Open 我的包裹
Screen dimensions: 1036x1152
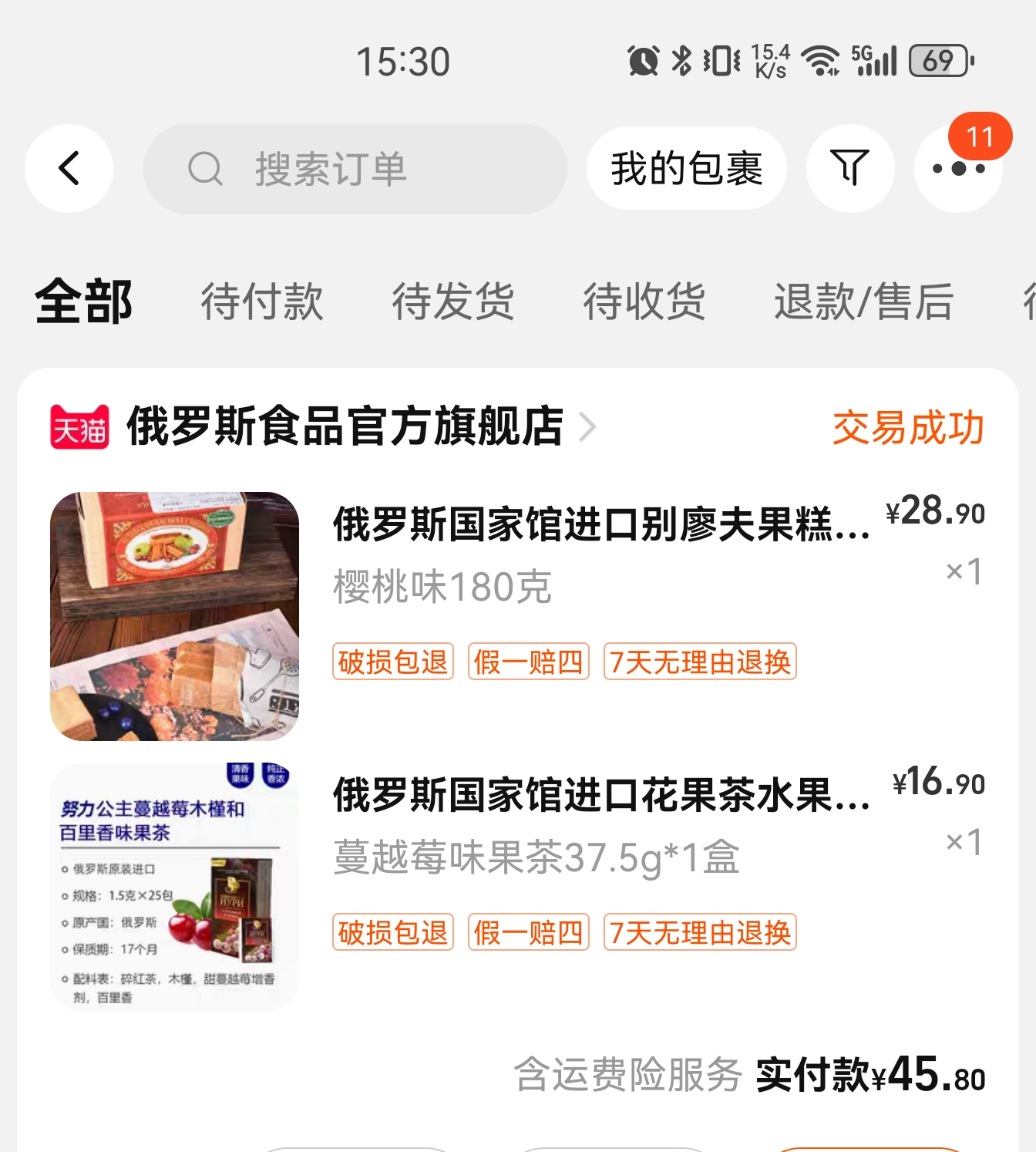[686, 169]
